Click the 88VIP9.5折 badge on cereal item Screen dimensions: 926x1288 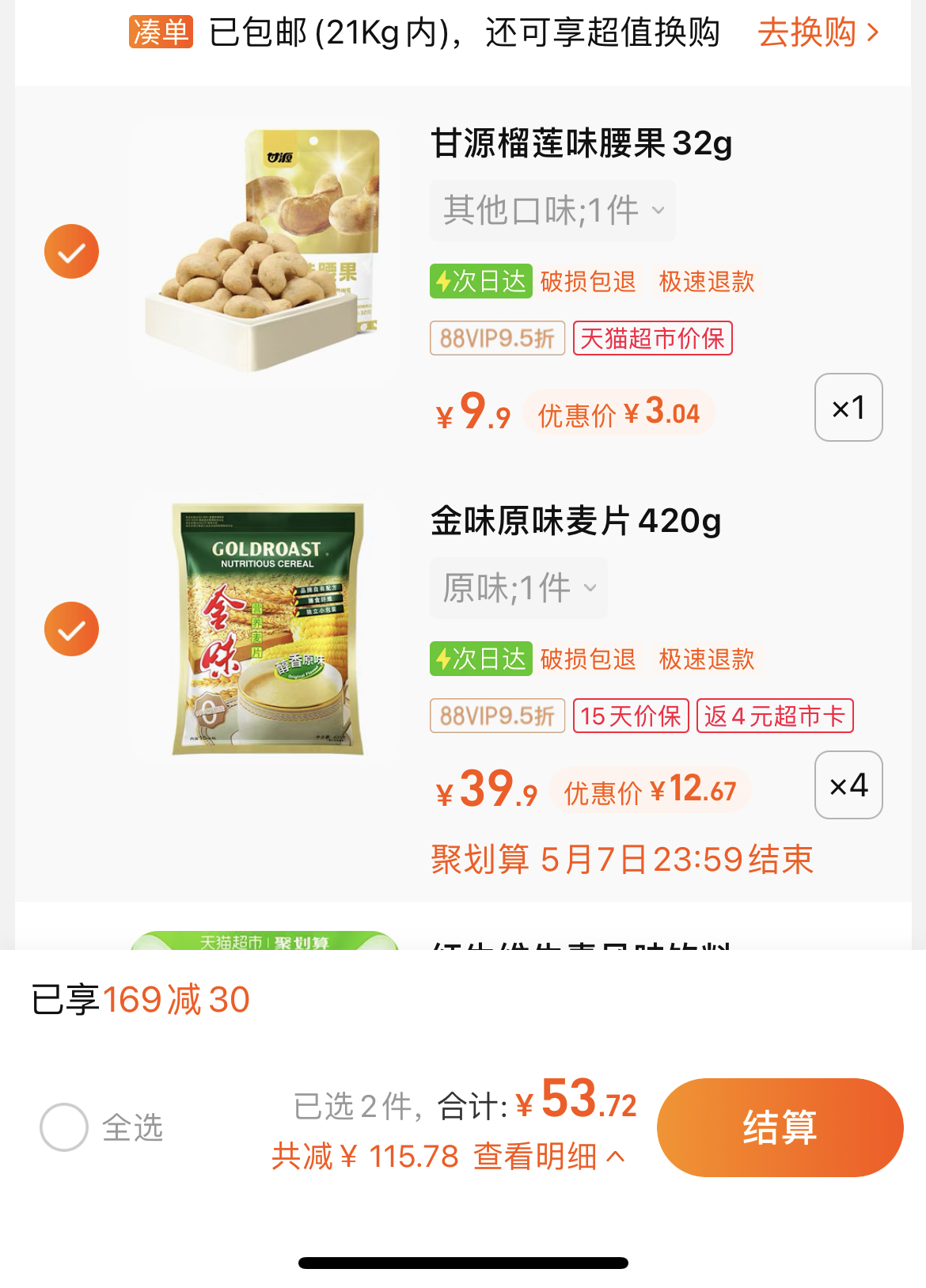[x=497, y=716]
